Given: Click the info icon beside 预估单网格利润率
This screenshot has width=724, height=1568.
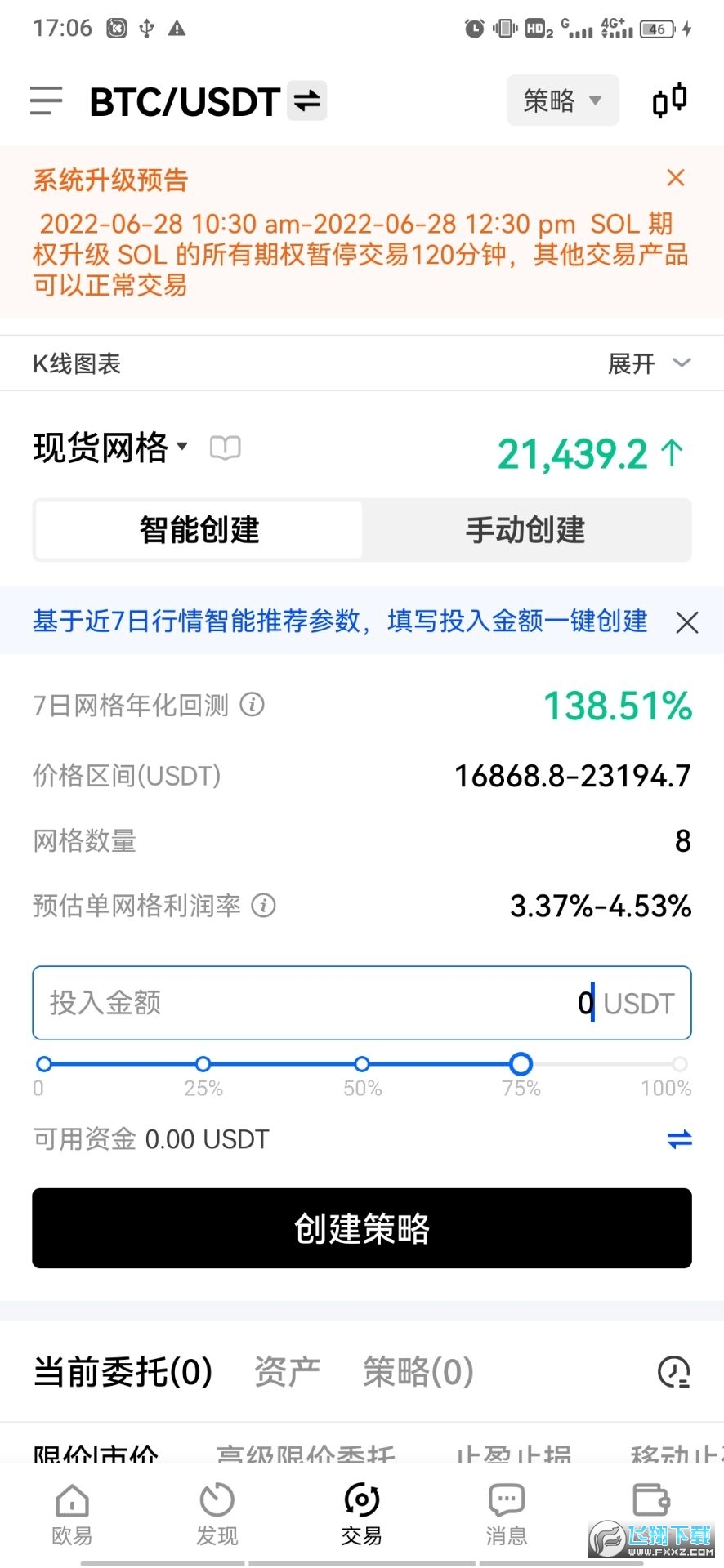Looking at the screenshot, I should (x=263, y=906).
